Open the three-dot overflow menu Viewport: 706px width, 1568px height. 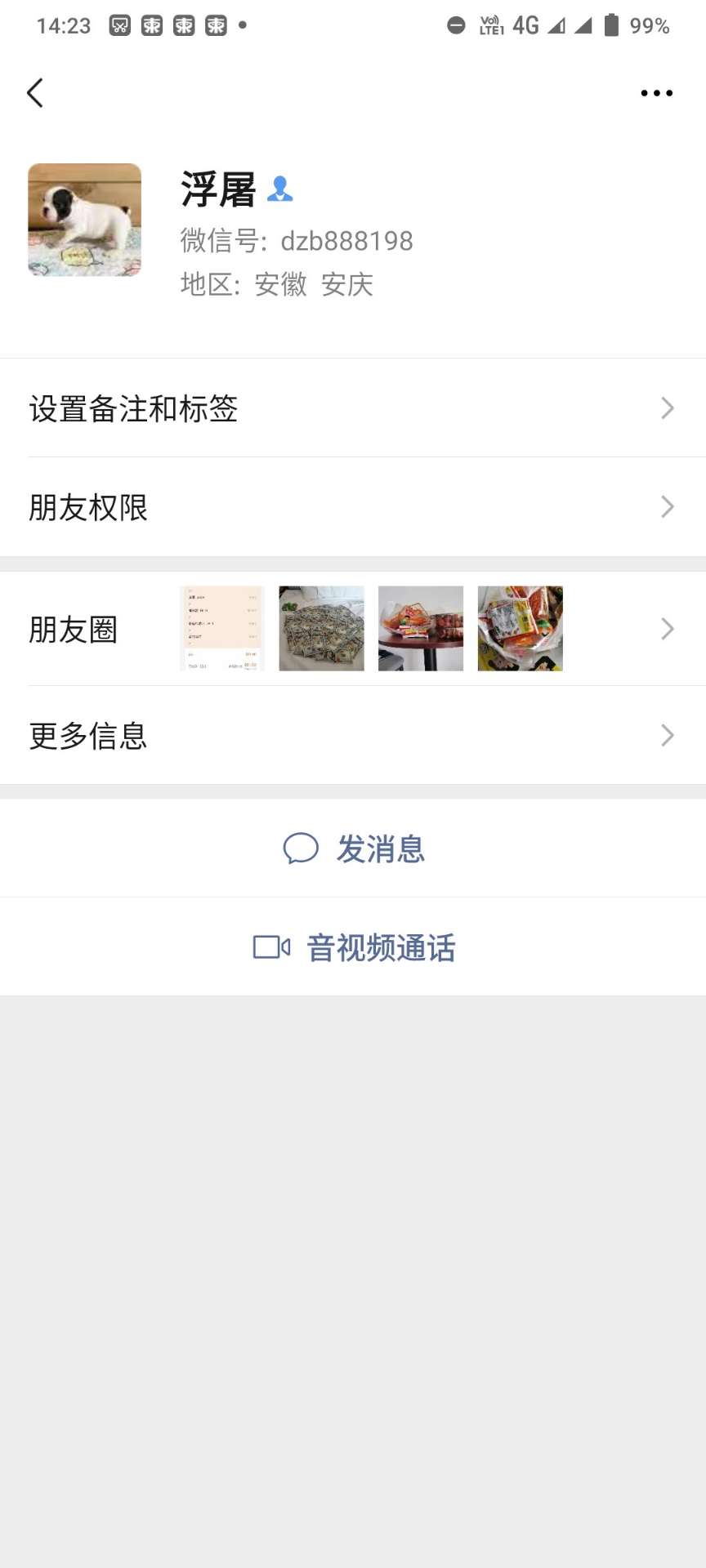[656, 93]
